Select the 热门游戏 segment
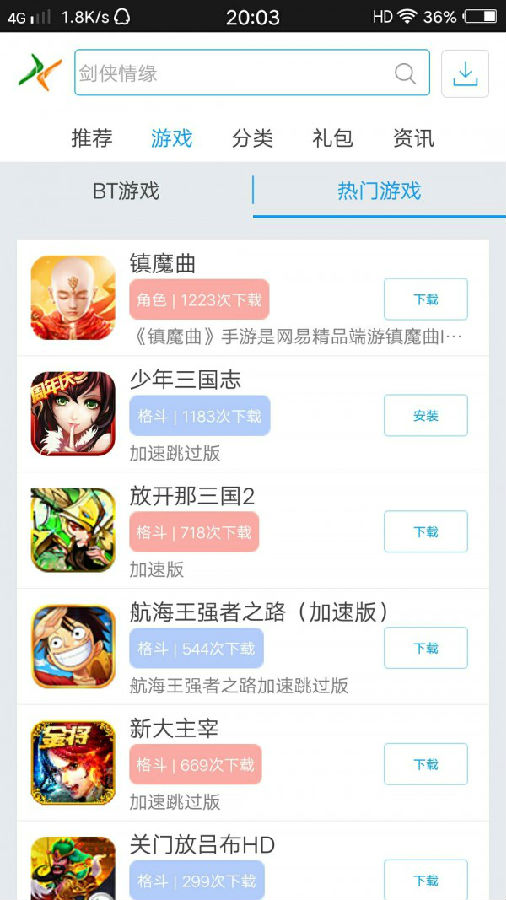506x900 pixels. [x=379, y=191]
